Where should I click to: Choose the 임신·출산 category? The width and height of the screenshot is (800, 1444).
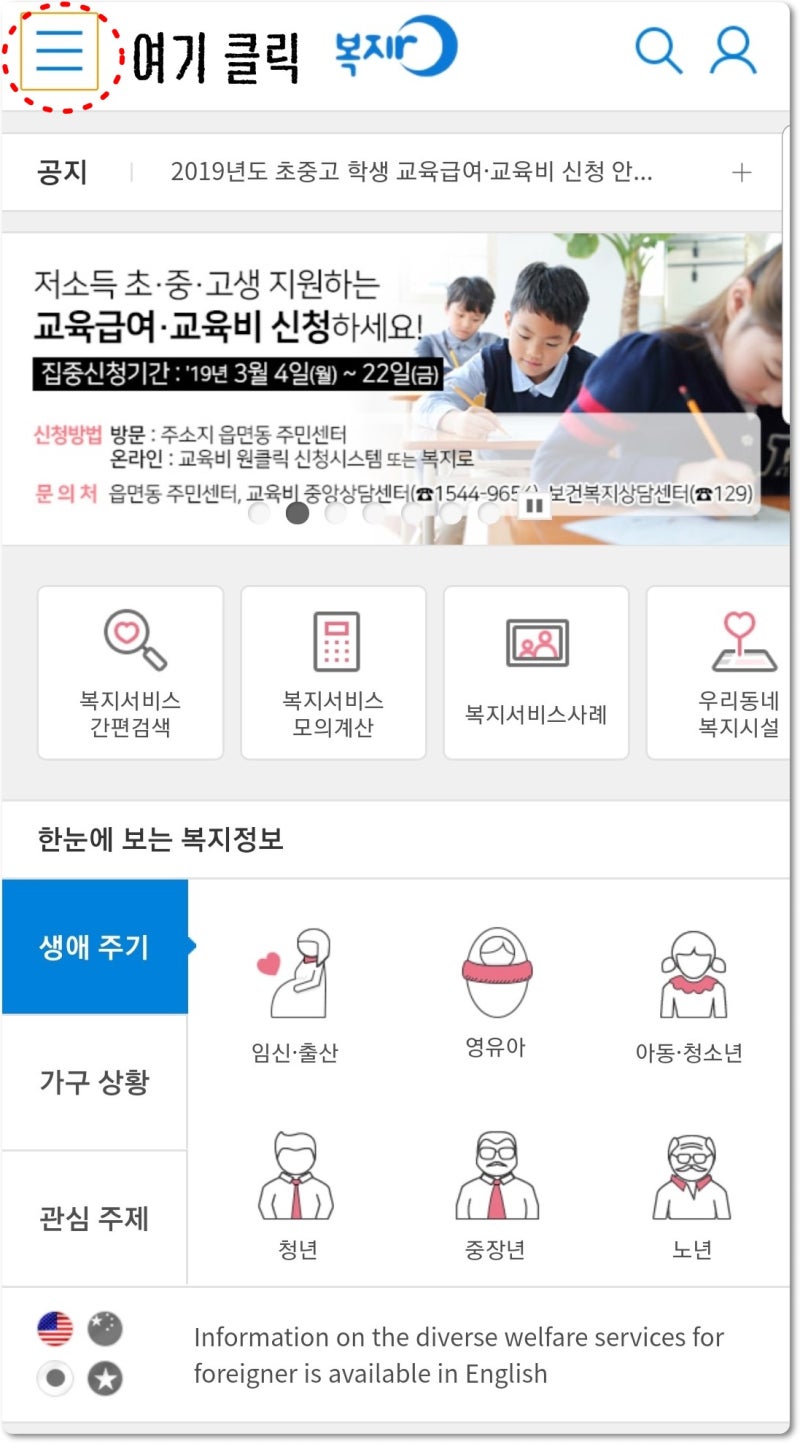coord(294,996)
